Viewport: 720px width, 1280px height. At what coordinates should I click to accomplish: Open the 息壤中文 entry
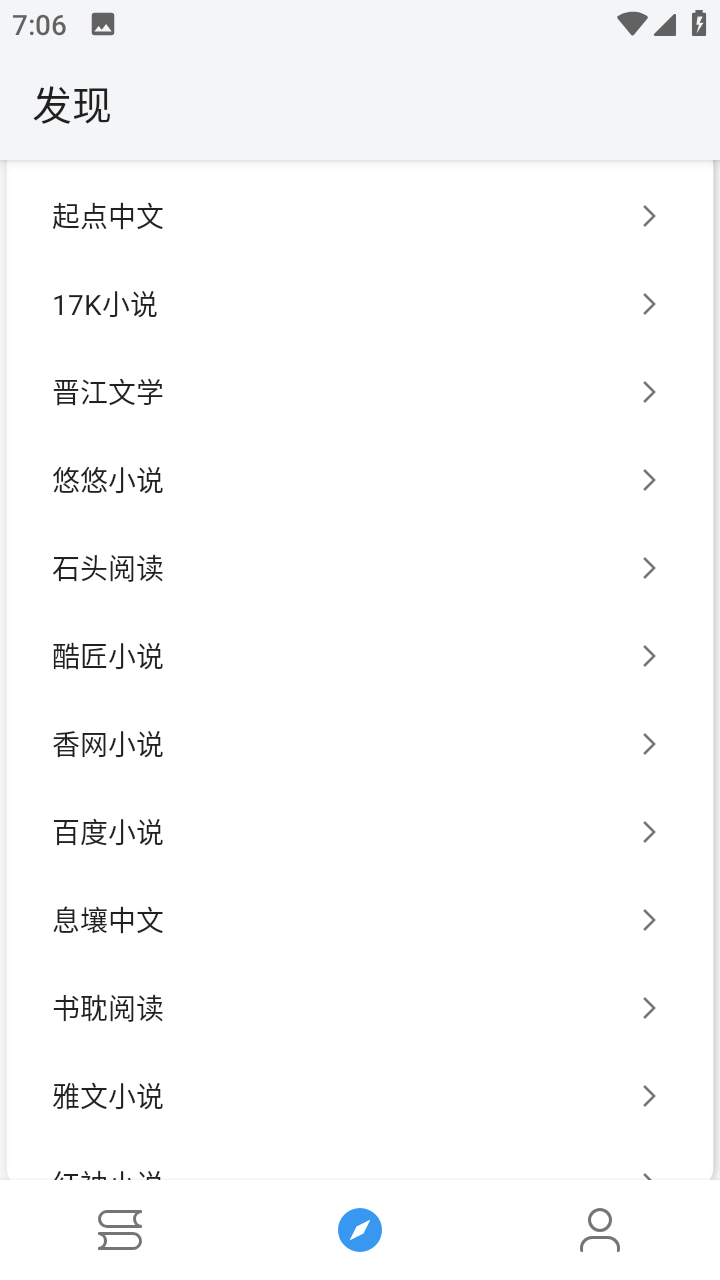pyautogui.click(x=108, y=920)
